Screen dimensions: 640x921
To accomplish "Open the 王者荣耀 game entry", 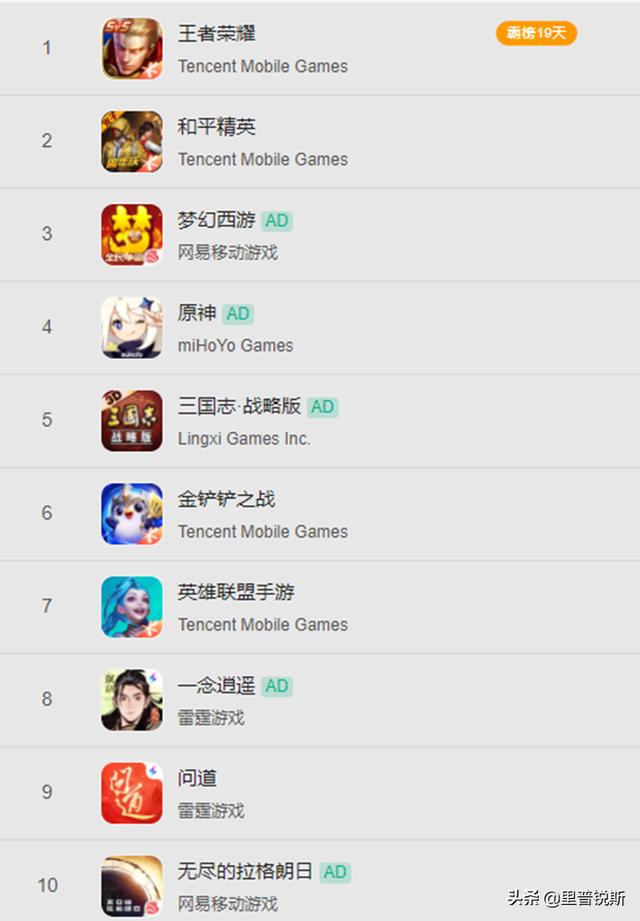I will (x=217, y=34).
